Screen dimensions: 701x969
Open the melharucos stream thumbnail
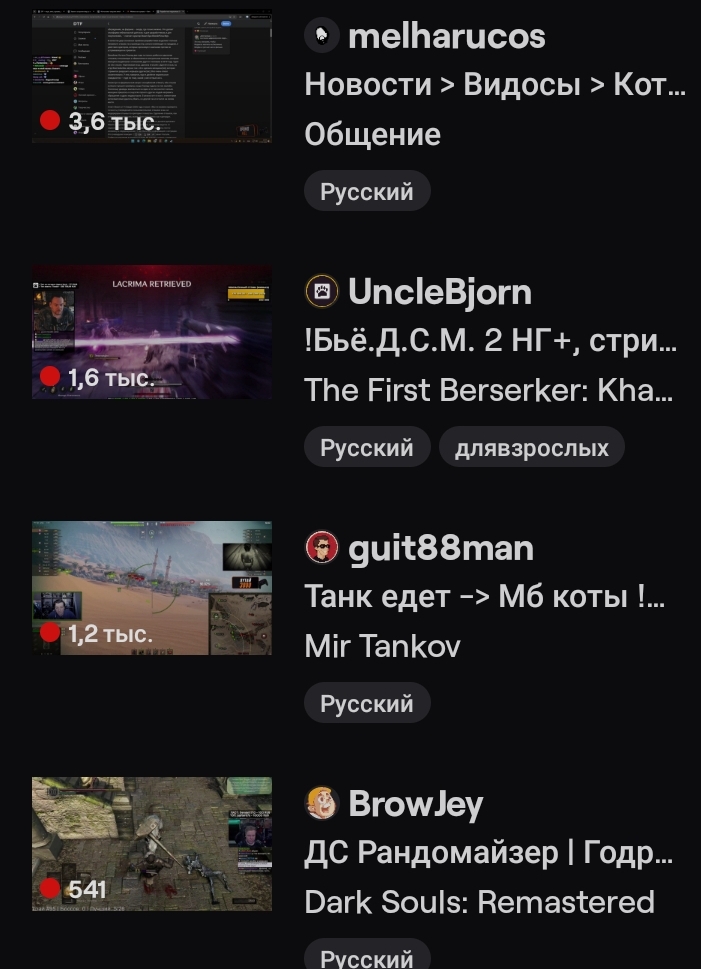tap(152, 77)
